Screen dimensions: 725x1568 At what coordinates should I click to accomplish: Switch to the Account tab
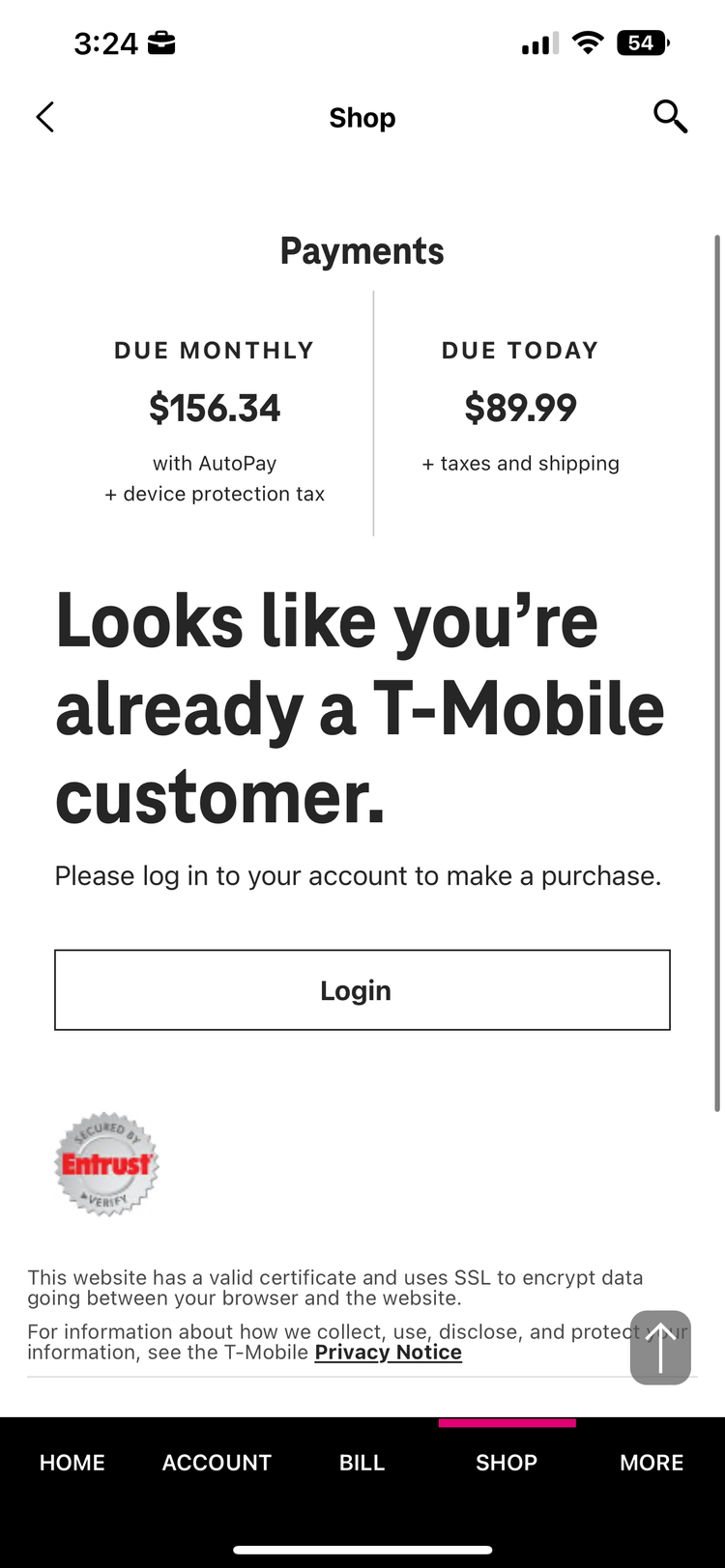coord(217,1463)
